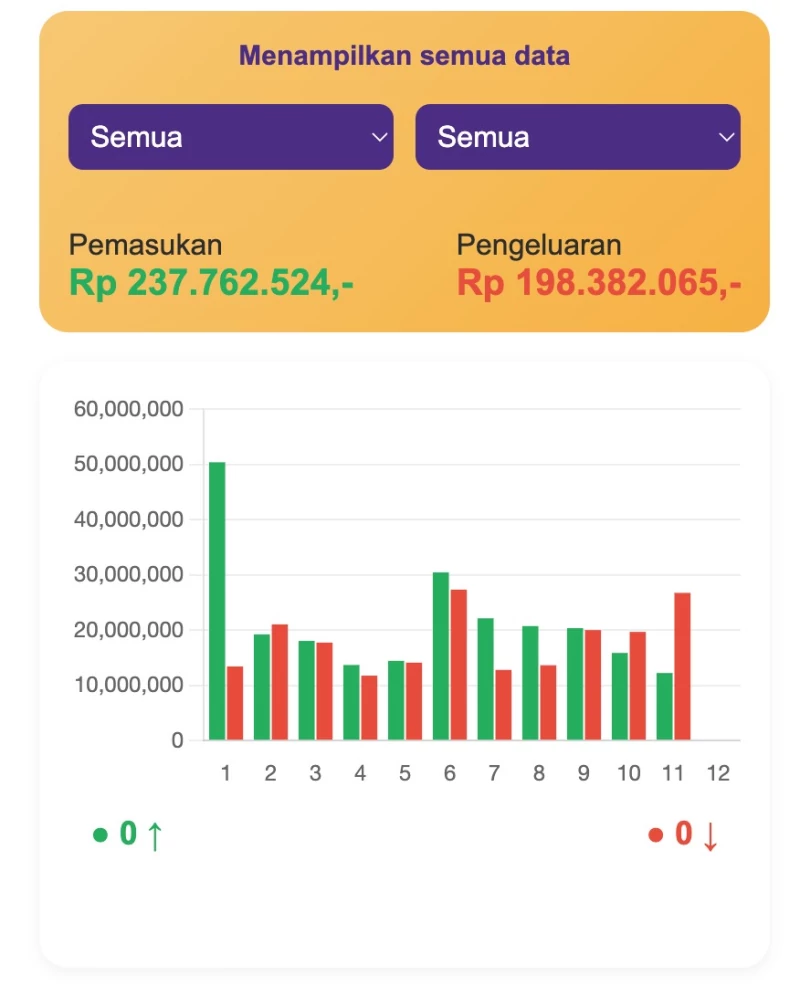Click the Pengeluaran section label
Viewport: 800px width, 986px height.
click(x=538, y=245)
